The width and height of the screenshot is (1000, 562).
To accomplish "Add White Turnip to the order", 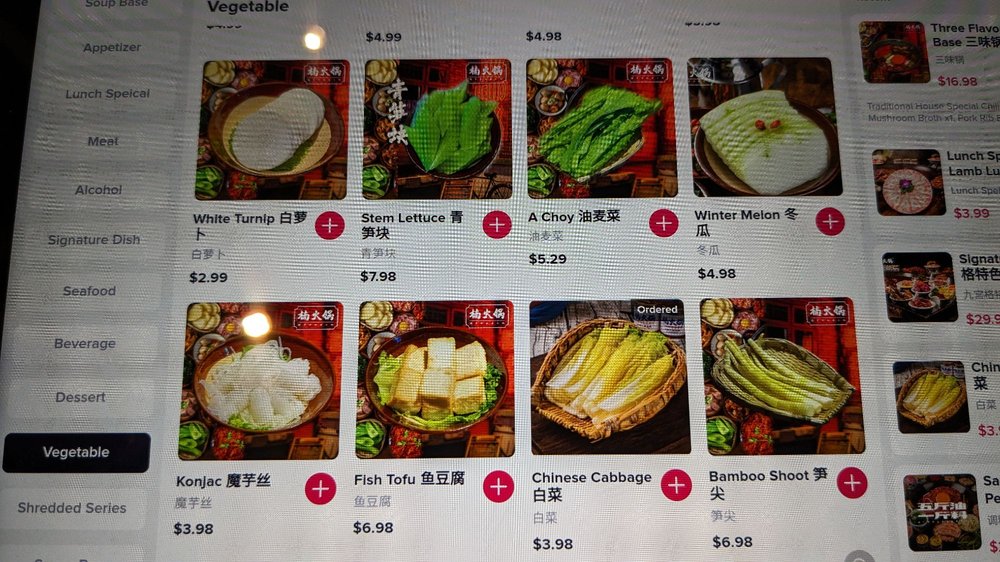I will point(330,226).
